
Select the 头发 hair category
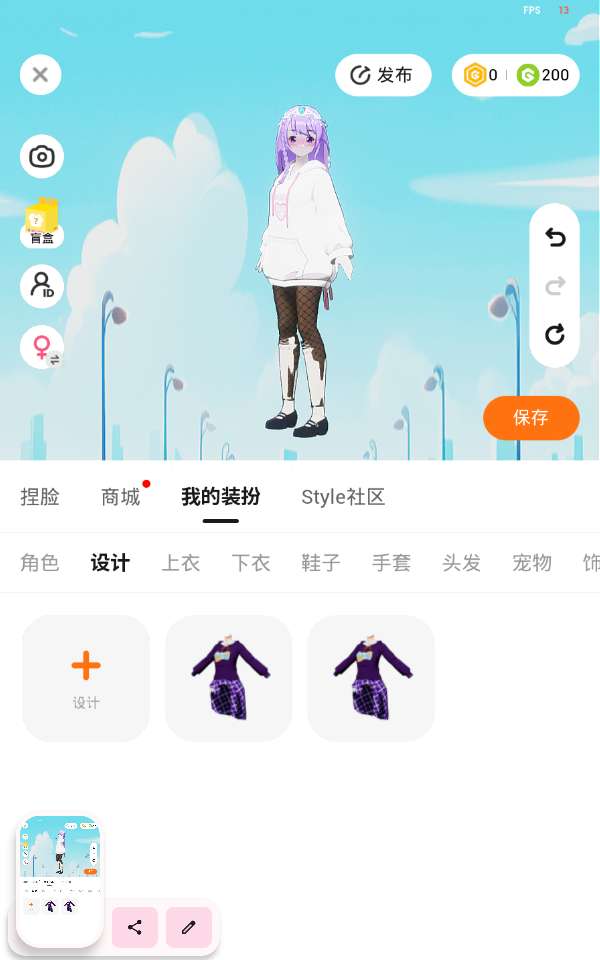click(462, 563)
